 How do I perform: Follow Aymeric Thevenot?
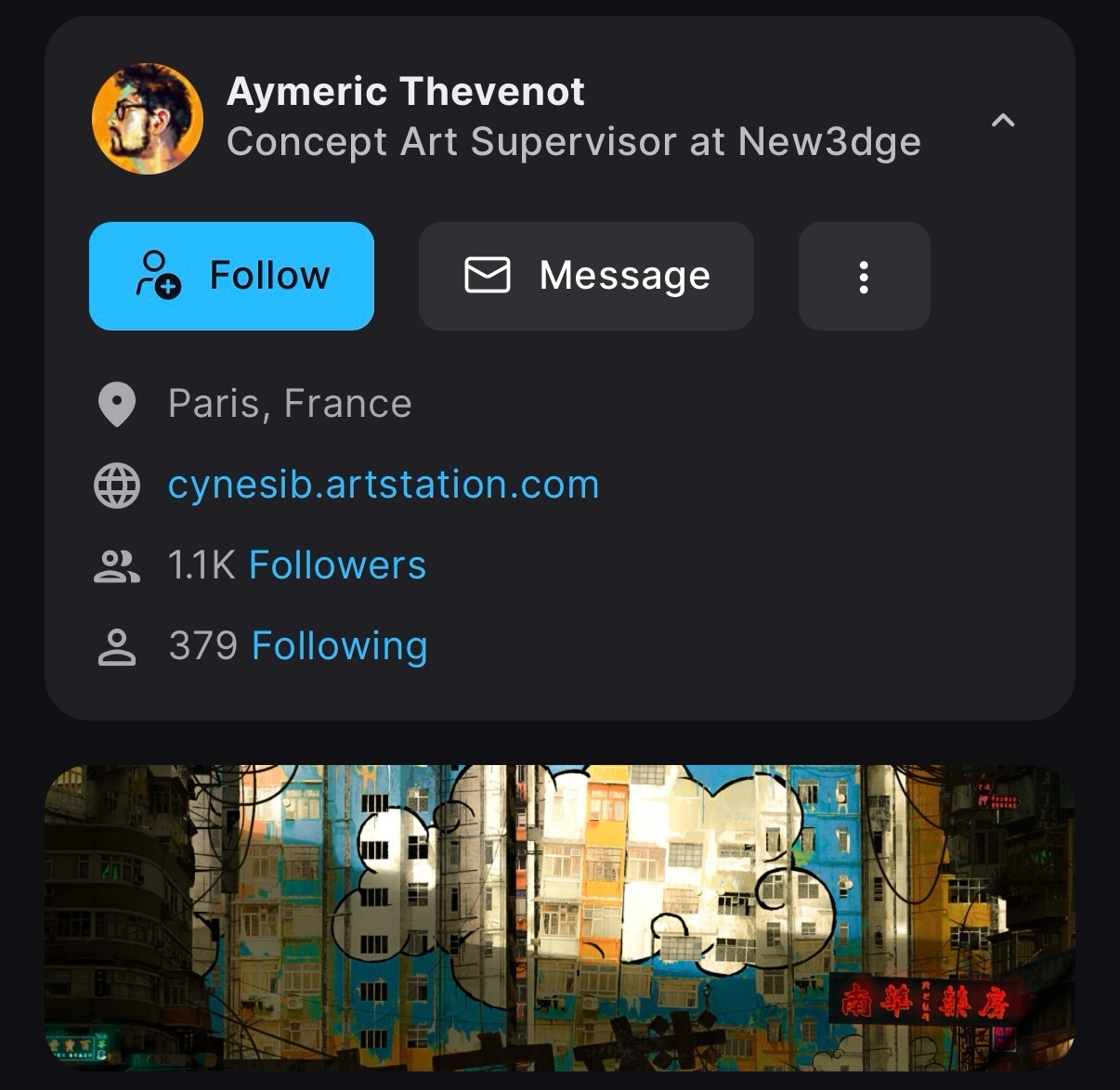[231, 276]
